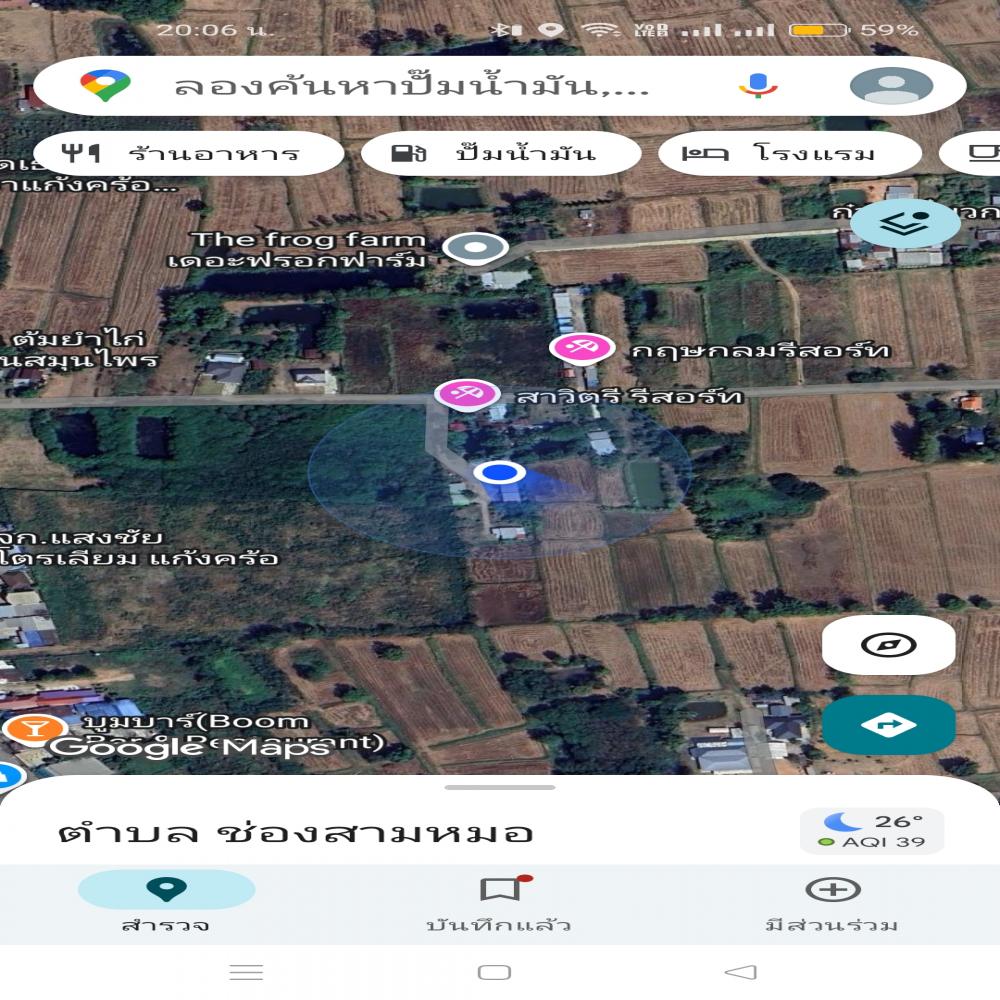Tap the compass button
The height and width of the screenshot is (1000, 1000).
point(888,644)
